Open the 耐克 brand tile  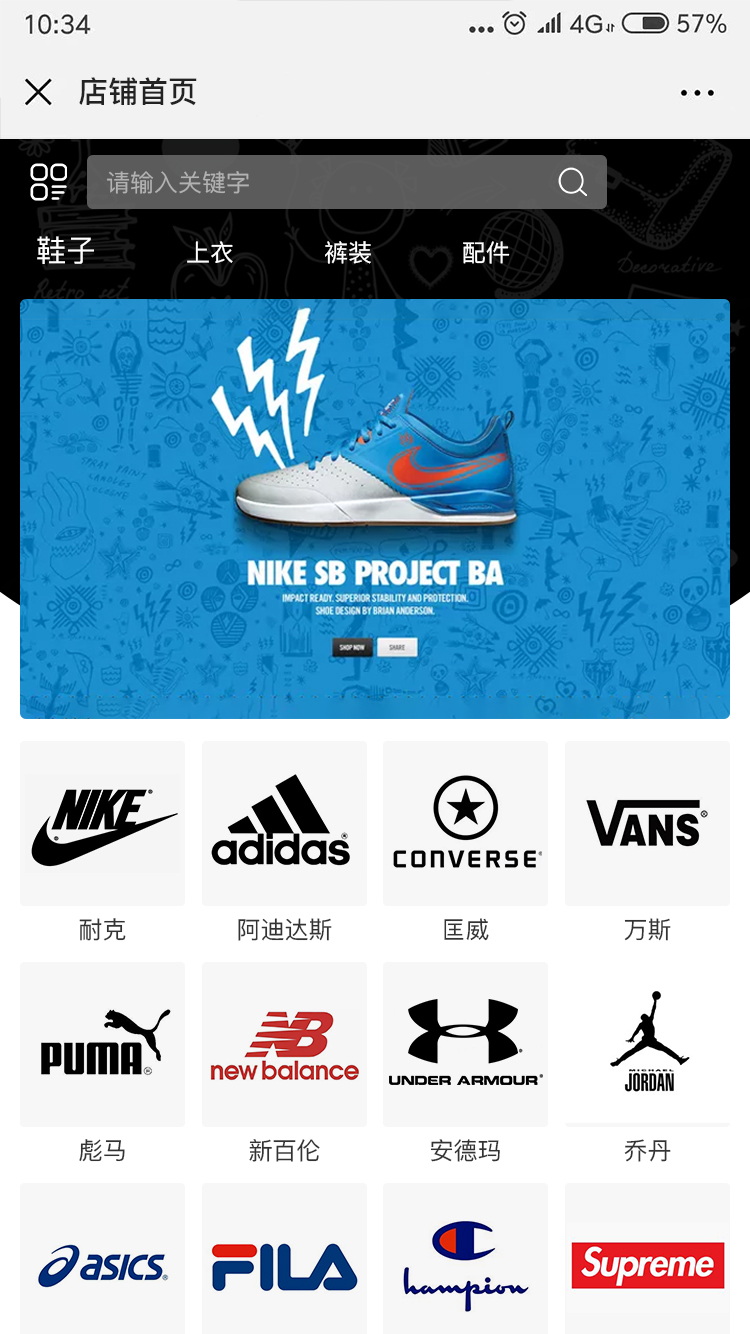[102, 824]
